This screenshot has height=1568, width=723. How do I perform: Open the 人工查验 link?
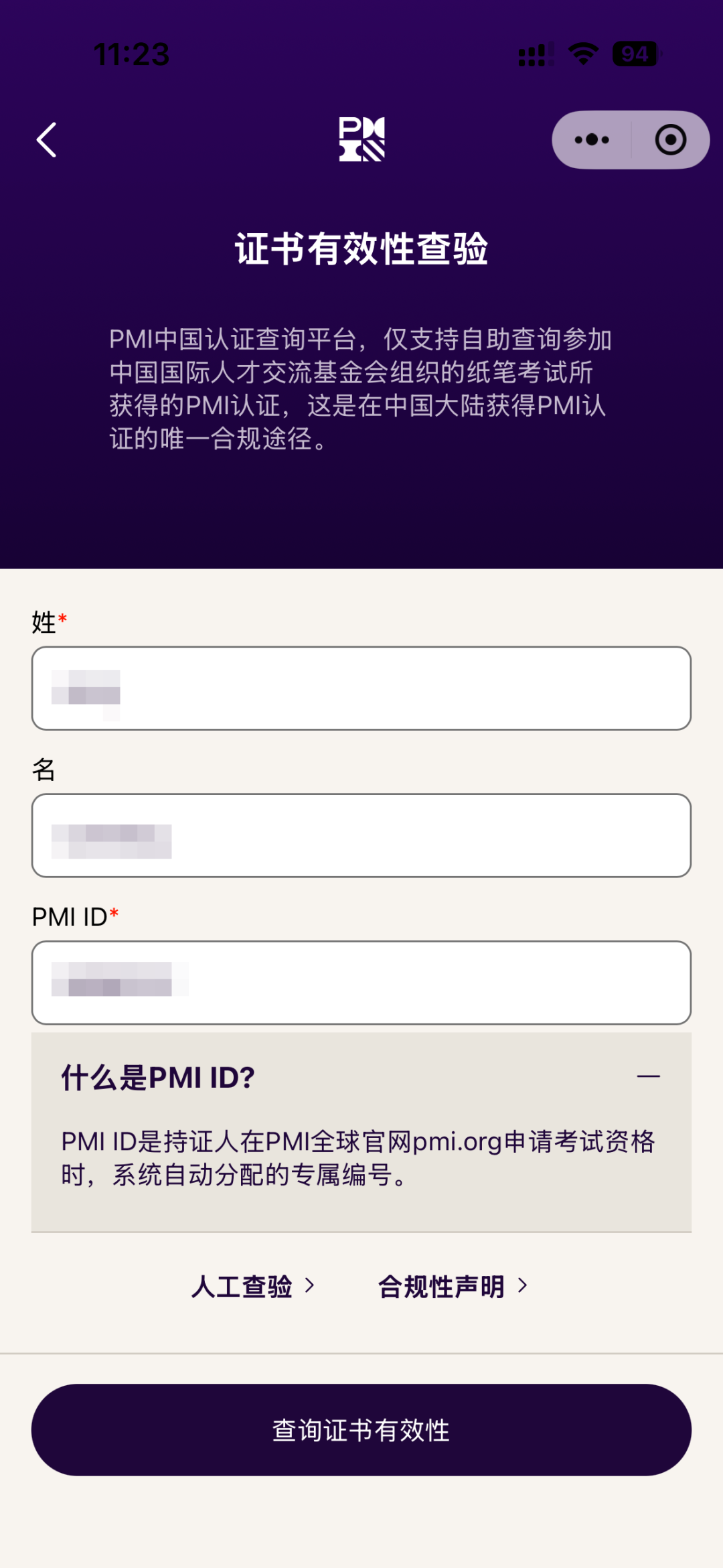pos(253,1286)
